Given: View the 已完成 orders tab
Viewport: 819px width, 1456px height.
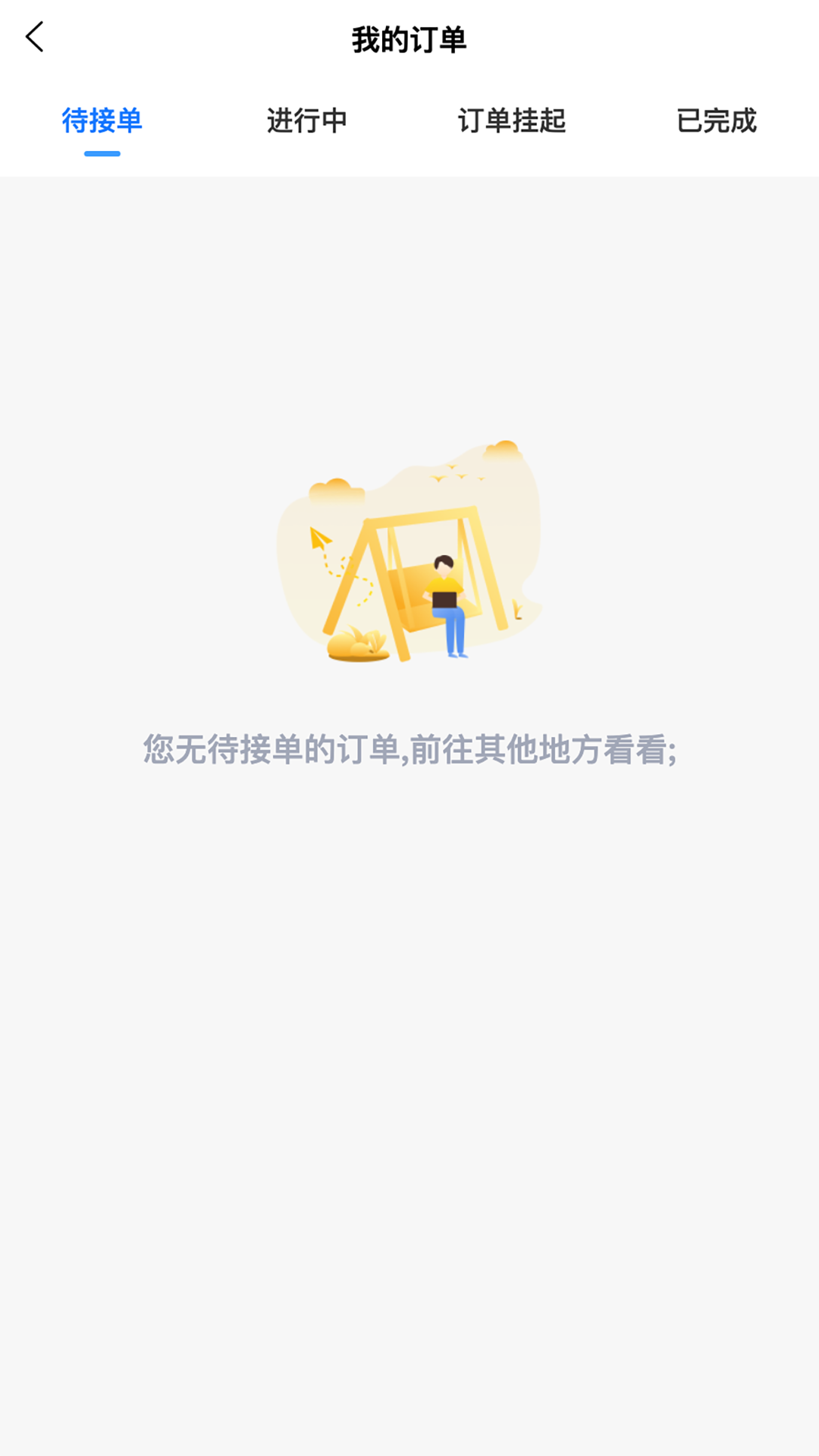Looking at the screenshot, I should coord(717,121).
